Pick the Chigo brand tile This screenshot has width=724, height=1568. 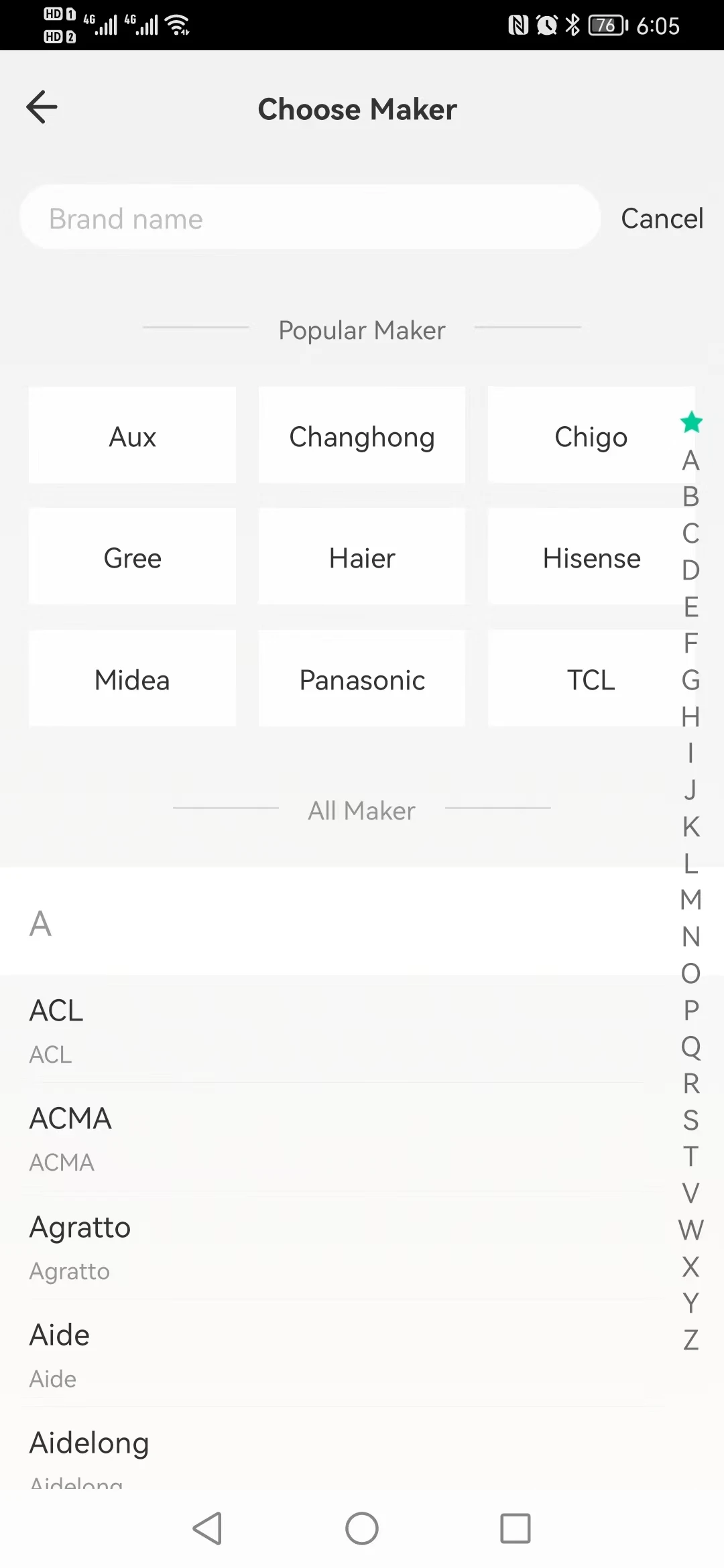pos(590,436)
